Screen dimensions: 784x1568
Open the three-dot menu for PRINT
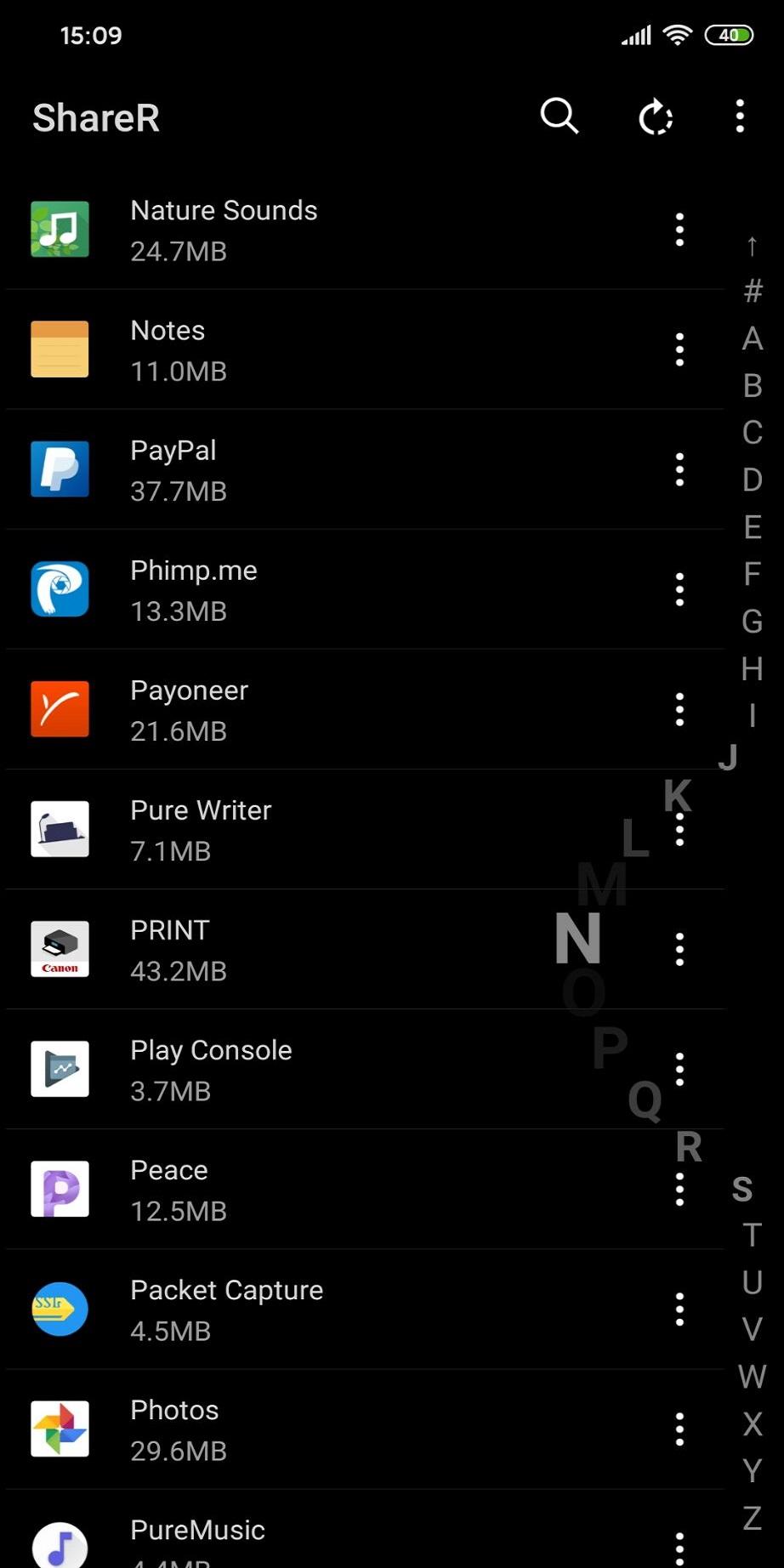pos(679,949)
